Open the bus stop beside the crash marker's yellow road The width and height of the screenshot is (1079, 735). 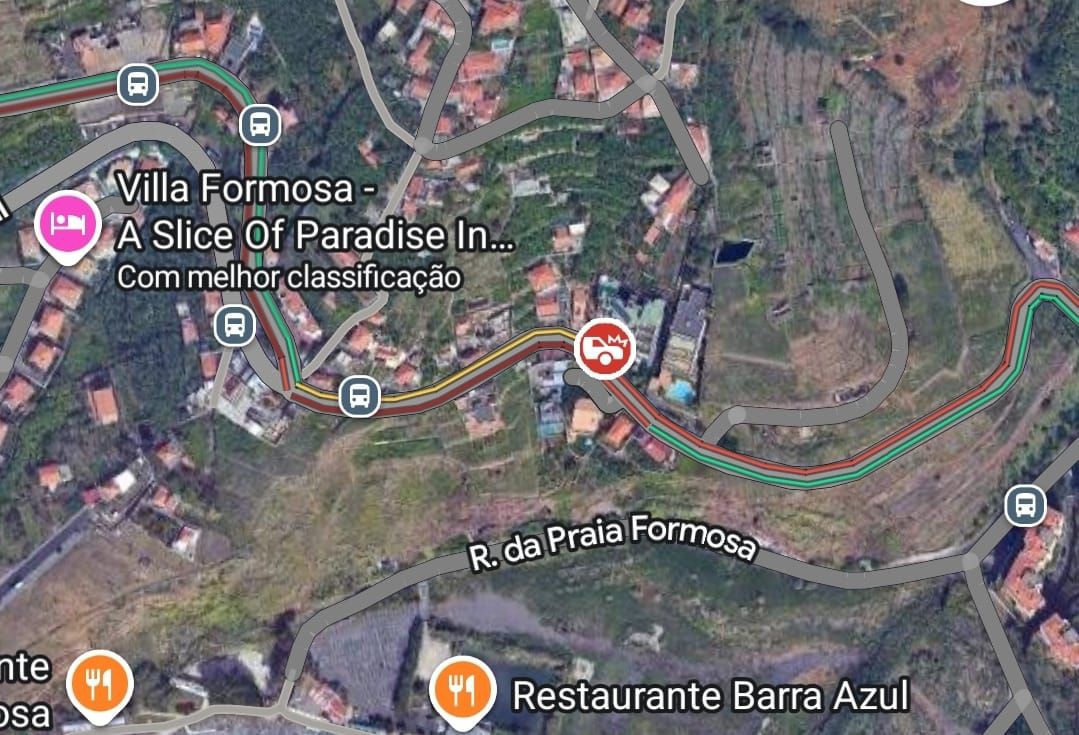pos(359,396)
